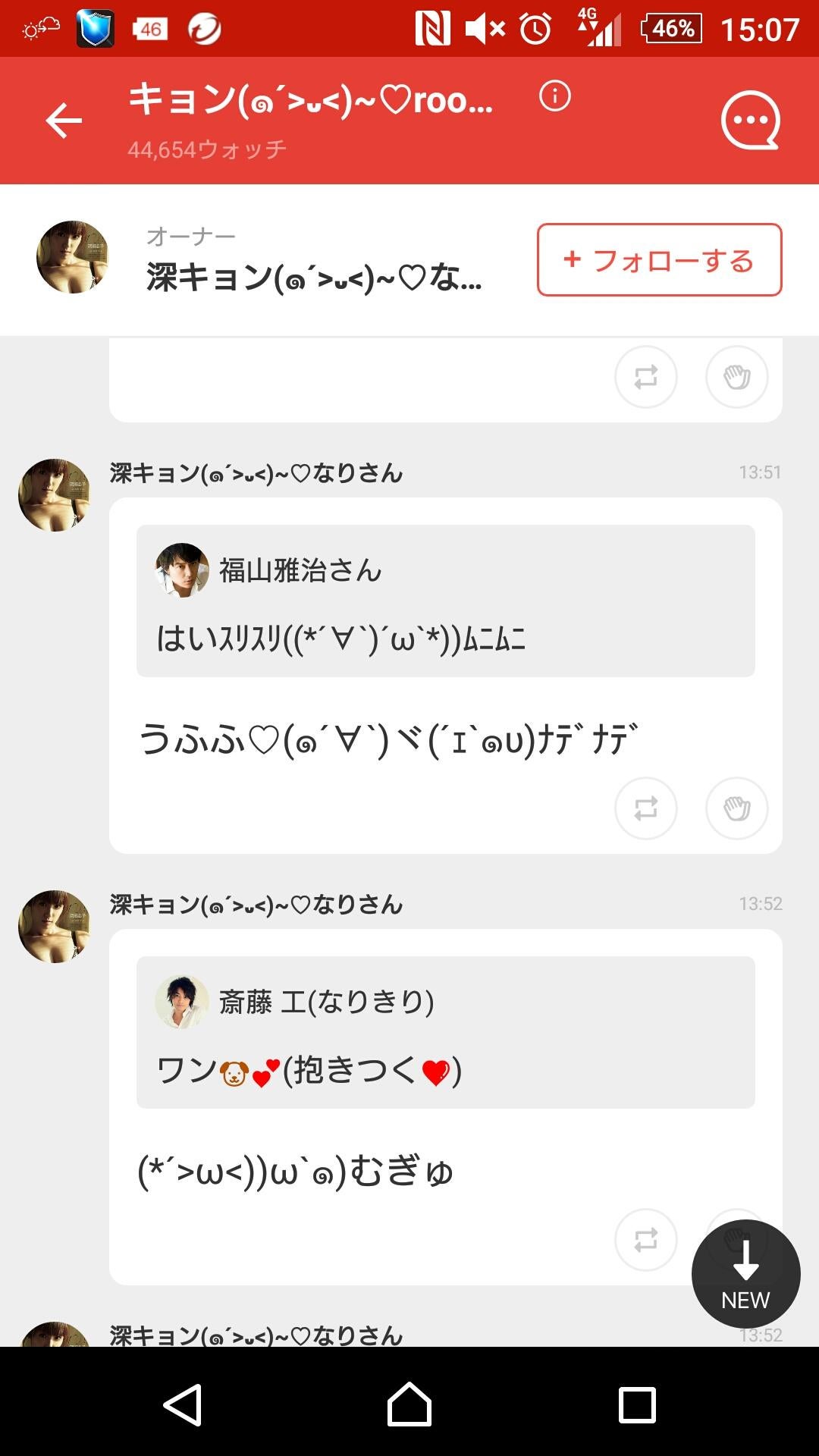Repost the むぎゅ talk post
This screenshot has width=819, height=1456.
645,1241
